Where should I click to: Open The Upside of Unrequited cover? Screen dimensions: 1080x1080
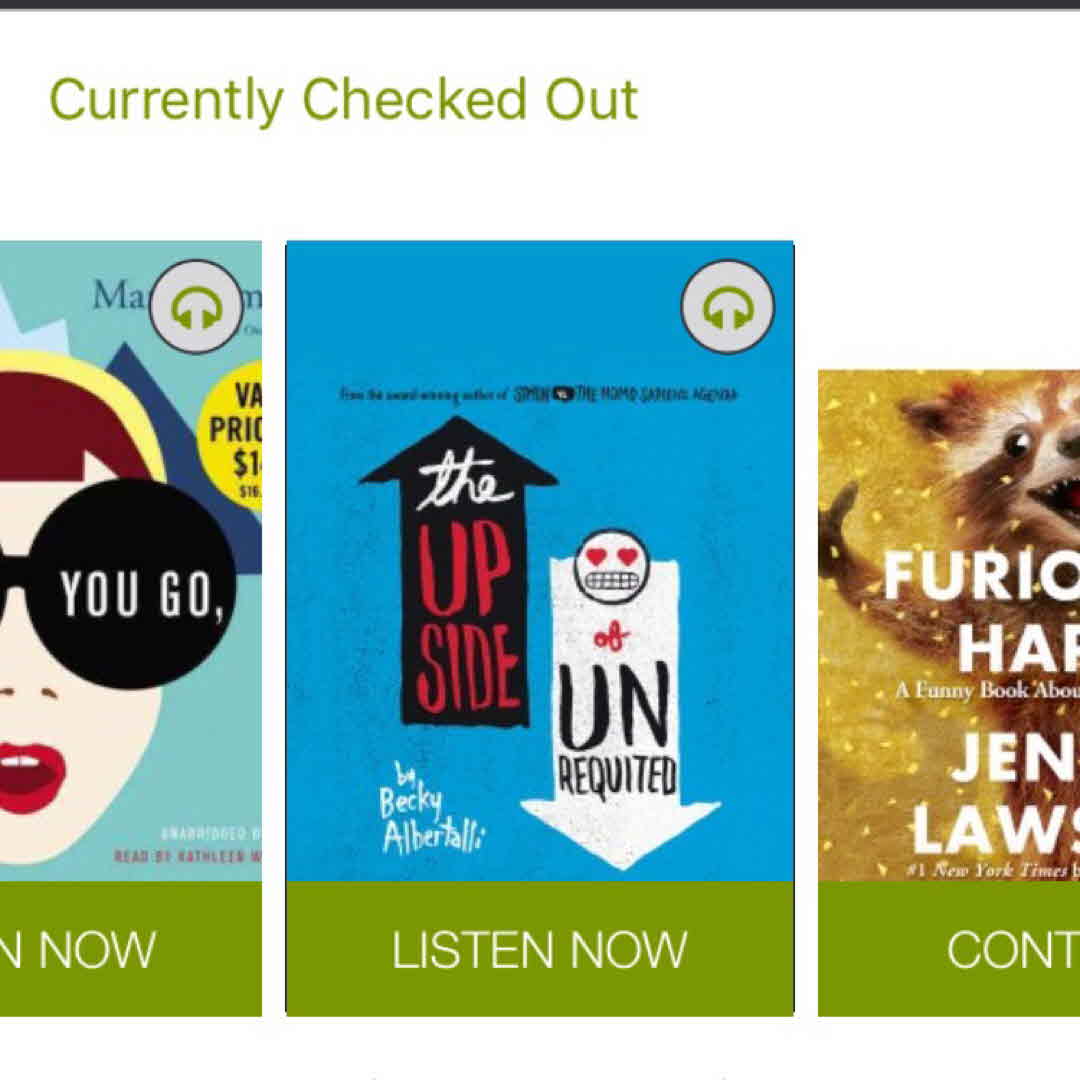[539, 600]
